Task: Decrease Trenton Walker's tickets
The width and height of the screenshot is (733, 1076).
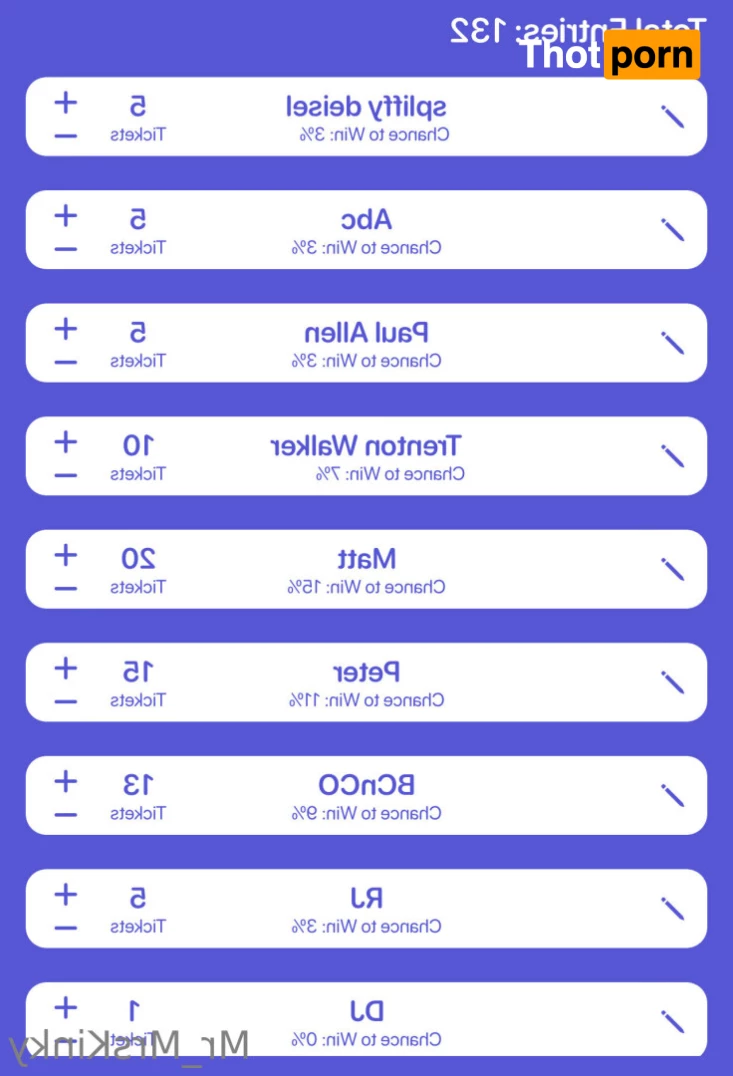Action: click(66, 475)
